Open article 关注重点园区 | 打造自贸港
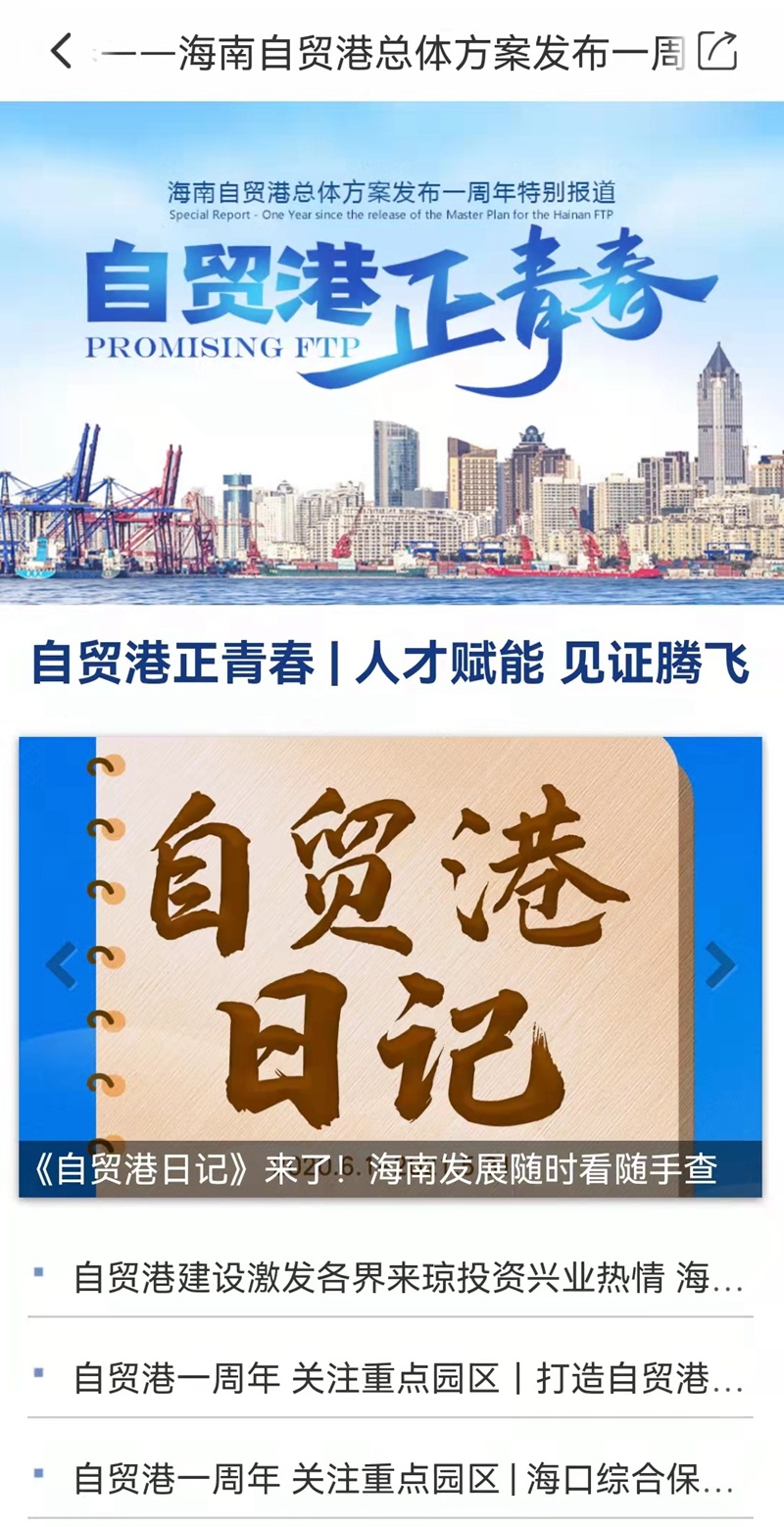 (407, 1378)
